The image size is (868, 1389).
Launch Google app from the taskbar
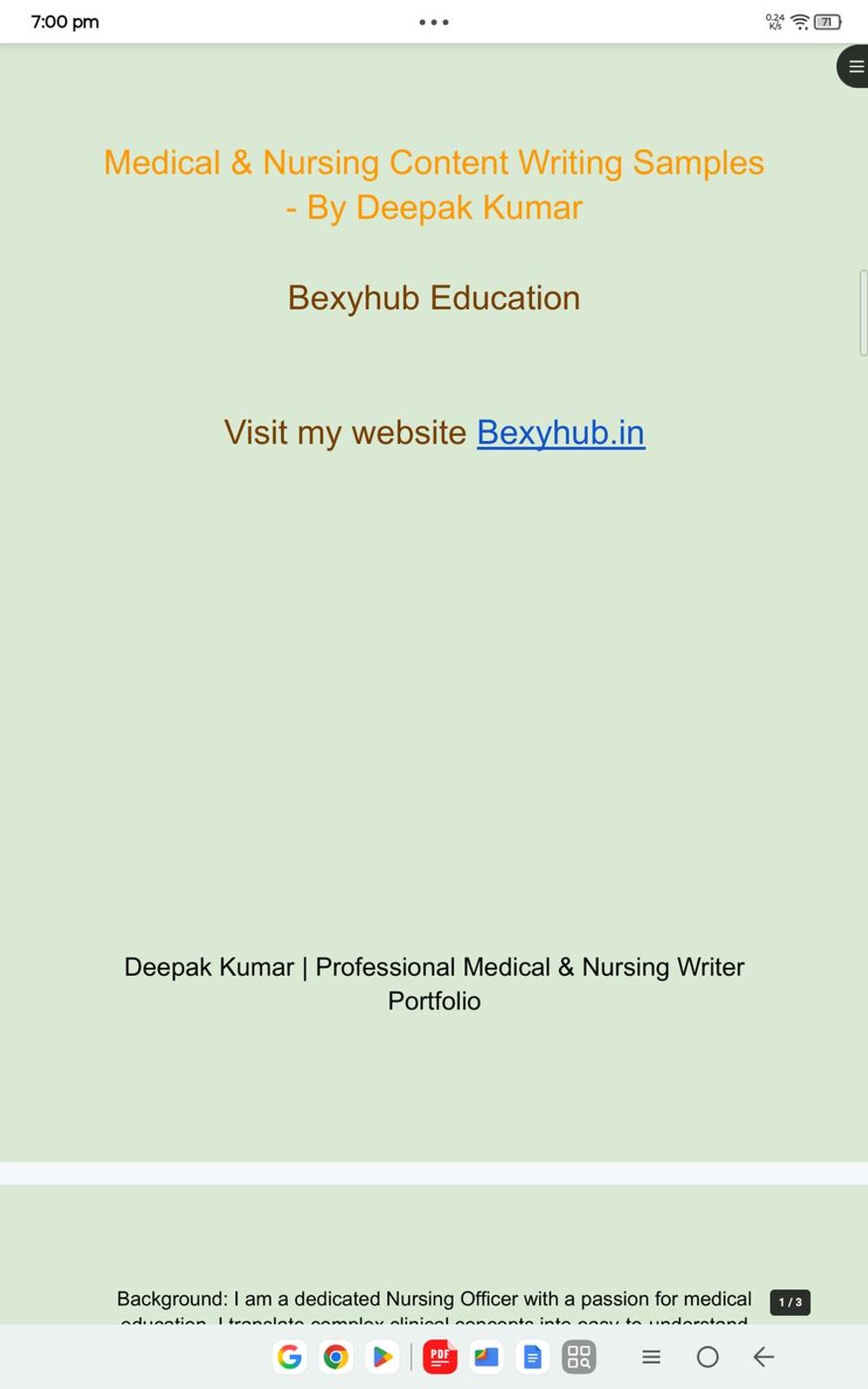point(290,1357)
